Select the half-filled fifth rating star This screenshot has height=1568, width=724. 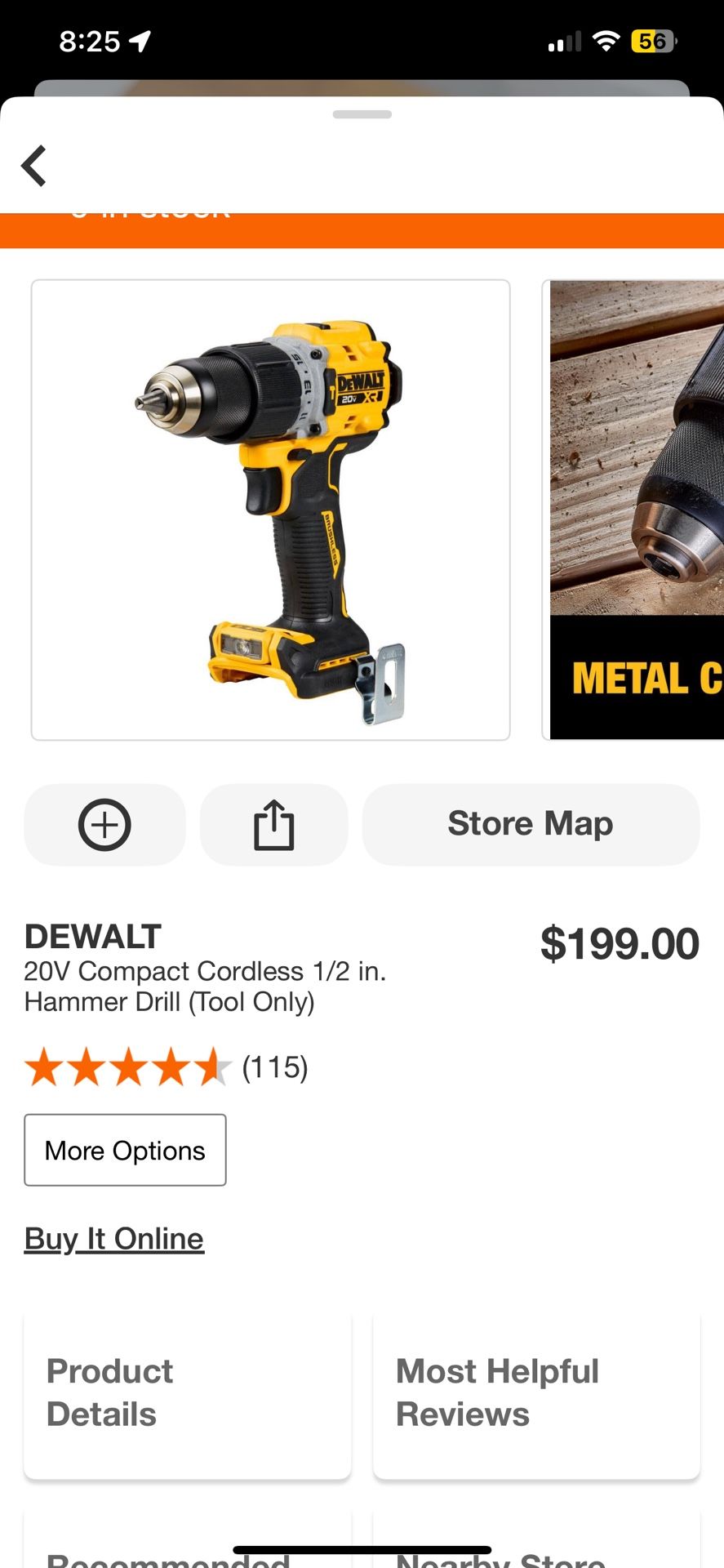coord(214,1066)
